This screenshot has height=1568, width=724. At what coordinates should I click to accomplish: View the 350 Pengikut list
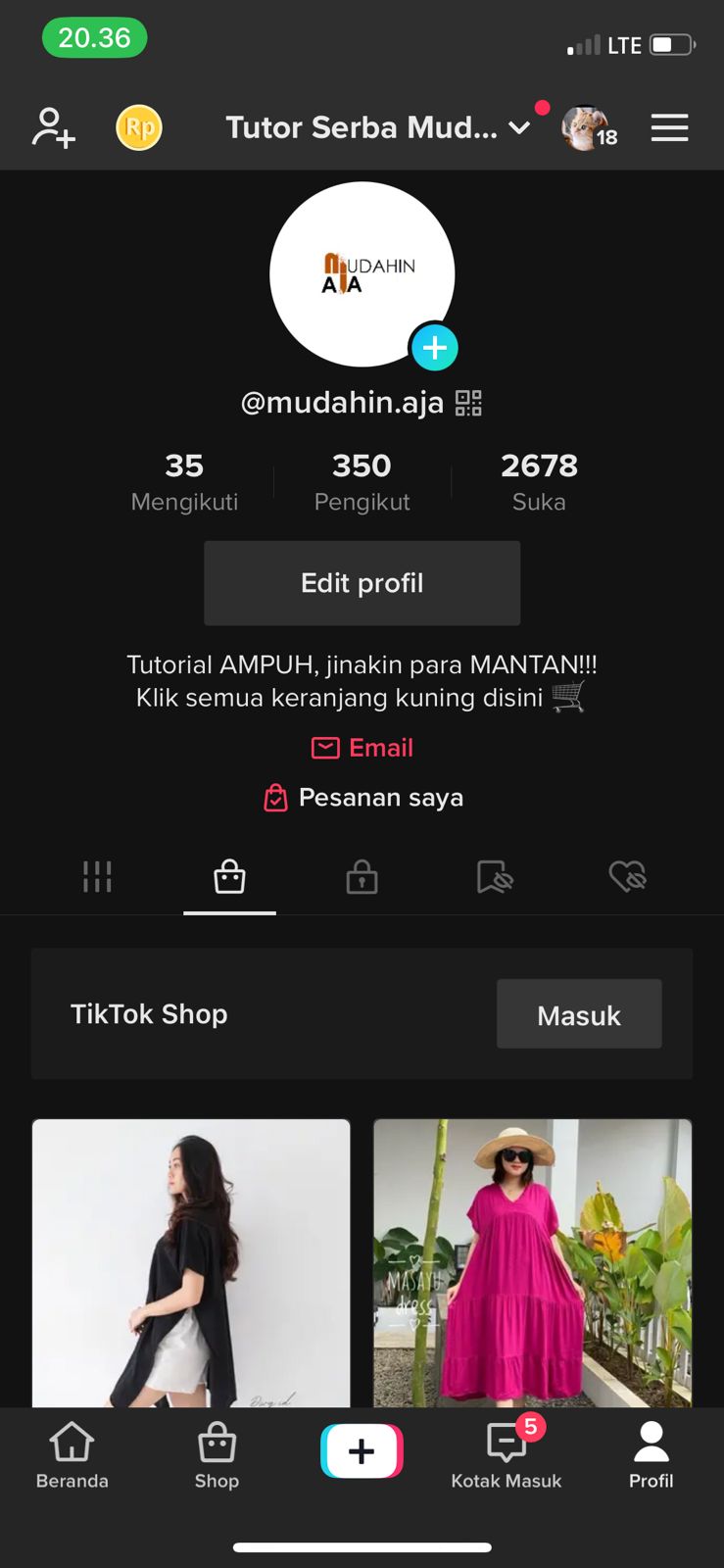tap(362, 480)
